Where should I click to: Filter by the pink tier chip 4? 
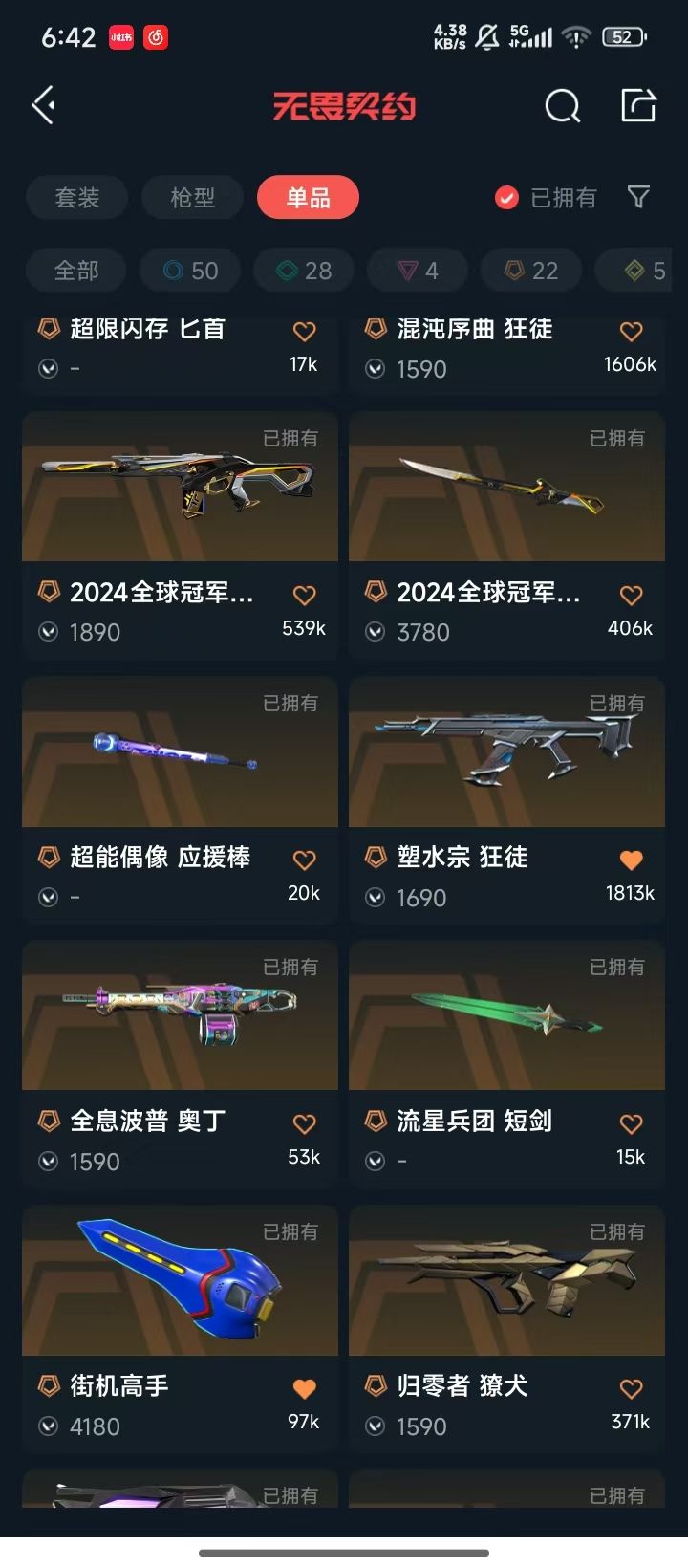point(418,271)
